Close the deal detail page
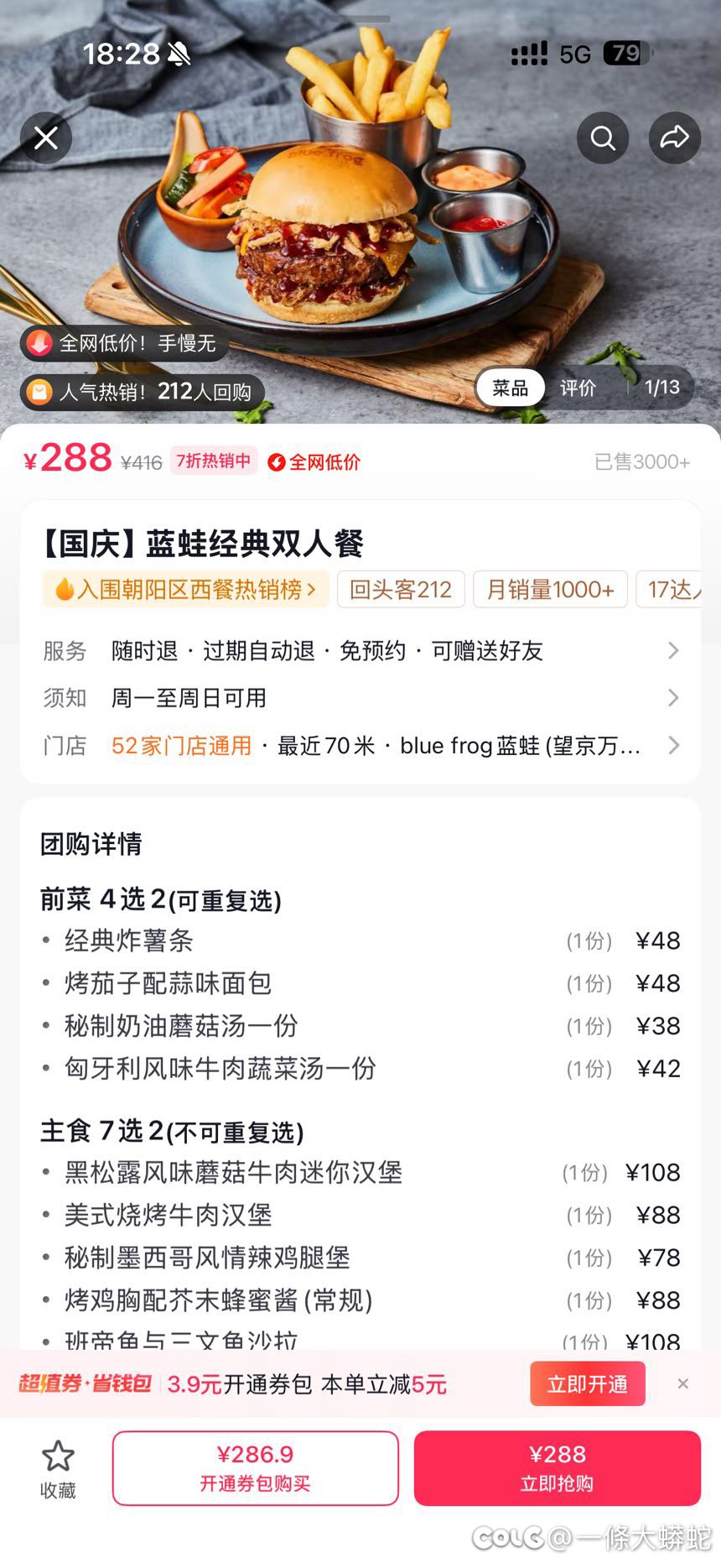 tap(46, 138)
